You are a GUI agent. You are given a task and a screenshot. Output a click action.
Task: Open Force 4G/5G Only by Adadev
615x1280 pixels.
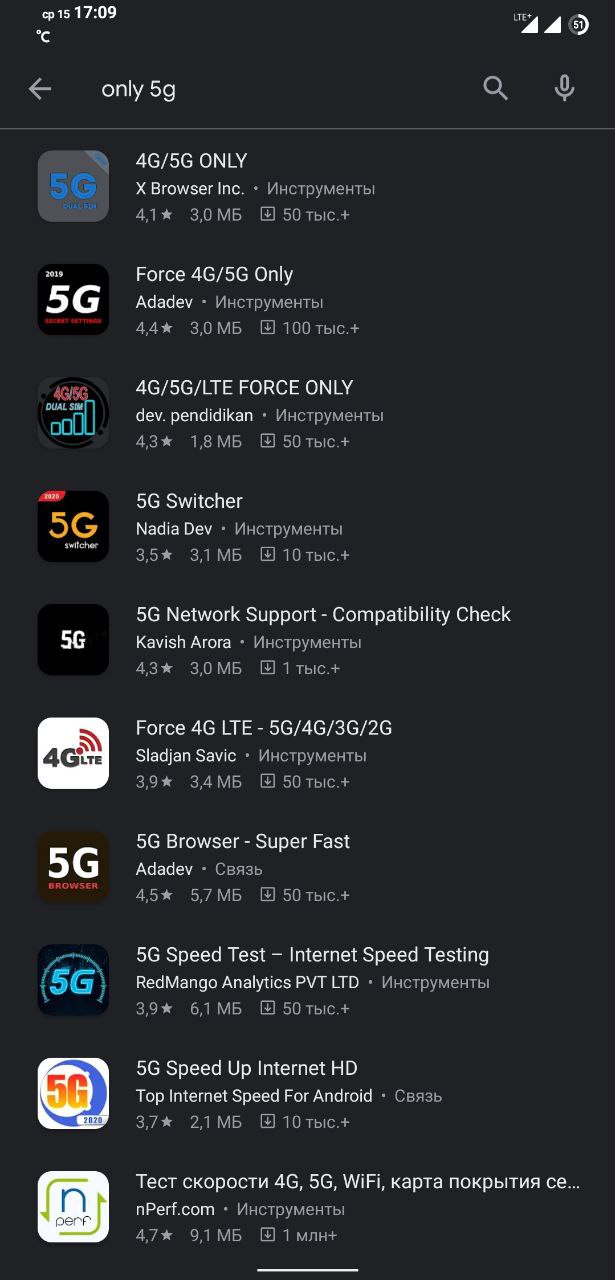click(300, 300)
